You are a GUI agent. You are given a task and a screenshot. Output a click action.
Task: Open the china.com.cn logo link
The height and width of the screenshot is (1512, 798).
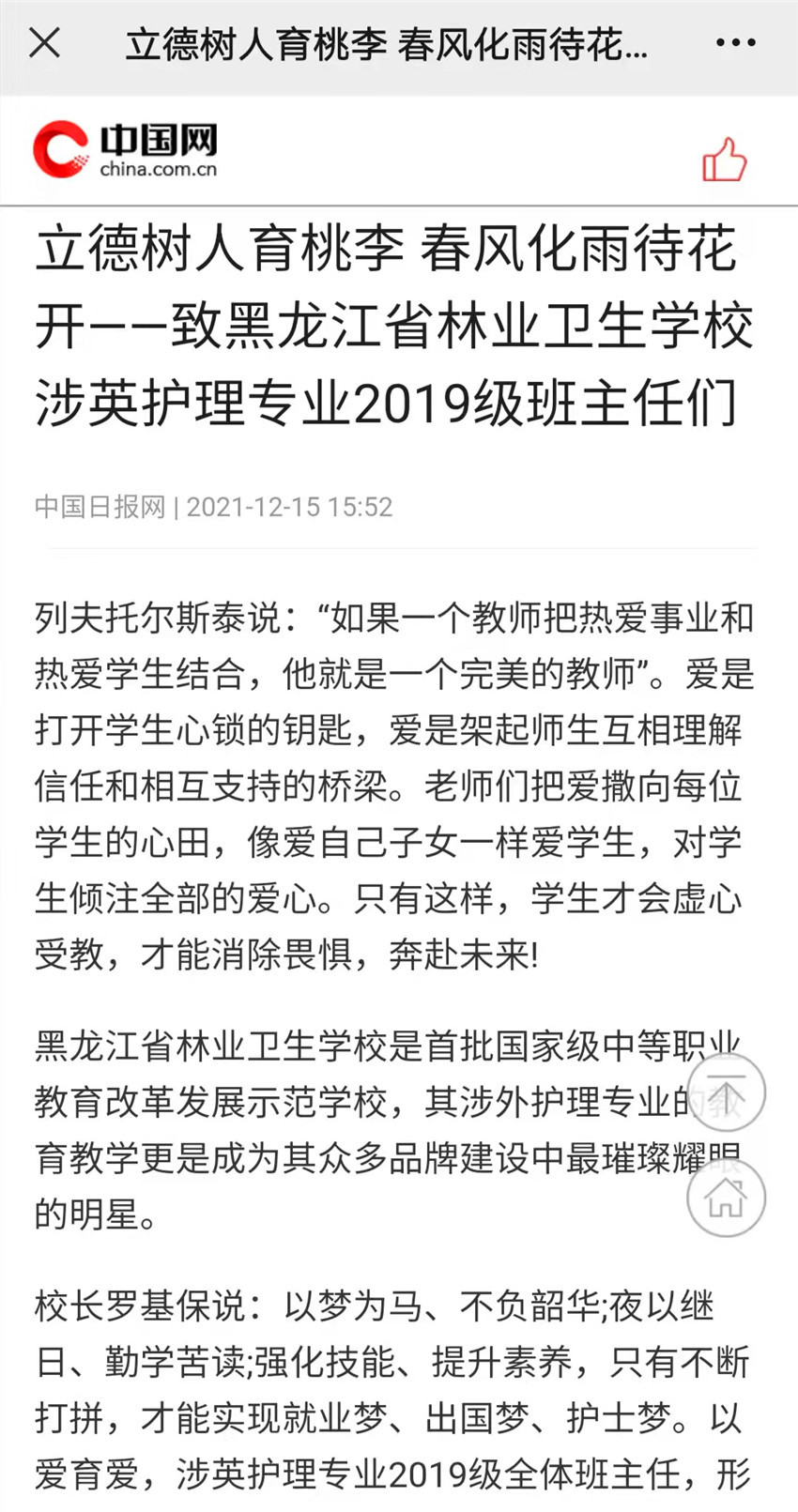[x=126, y=149]
